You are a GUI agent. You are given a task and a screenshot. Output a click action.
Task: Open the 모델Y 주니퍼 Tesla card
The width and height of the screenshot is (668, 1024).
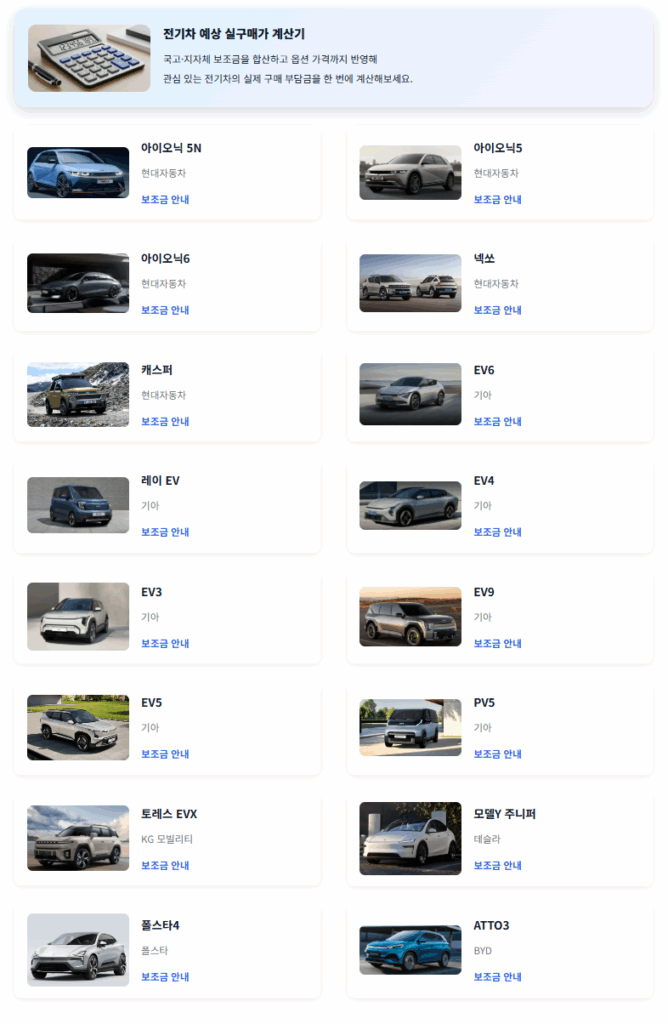pos(499,838)
